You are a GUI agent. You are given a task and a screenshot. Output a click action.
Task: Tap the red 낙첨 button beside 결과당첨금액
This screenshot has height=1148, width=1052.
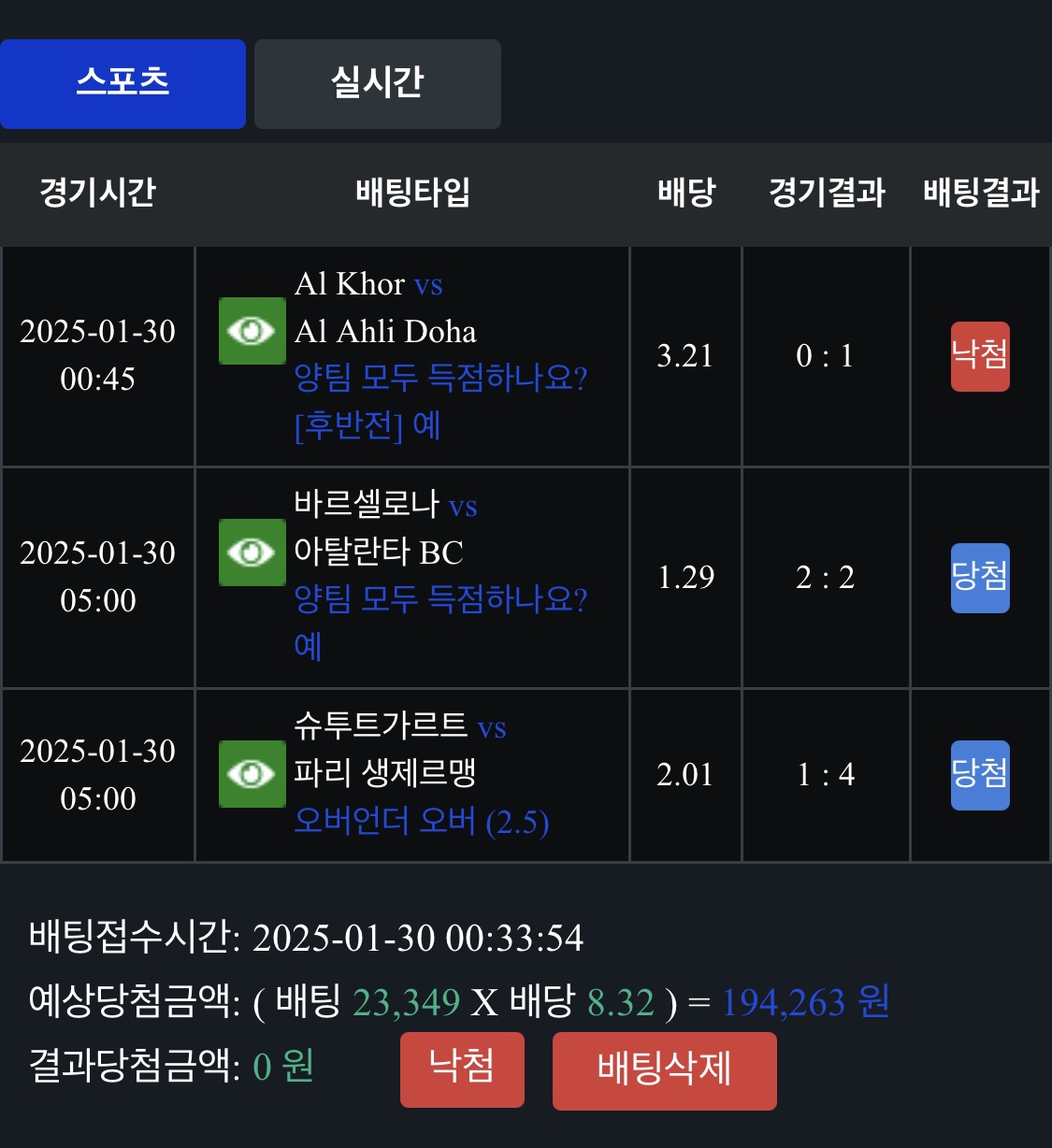[x=462, y=1069]
